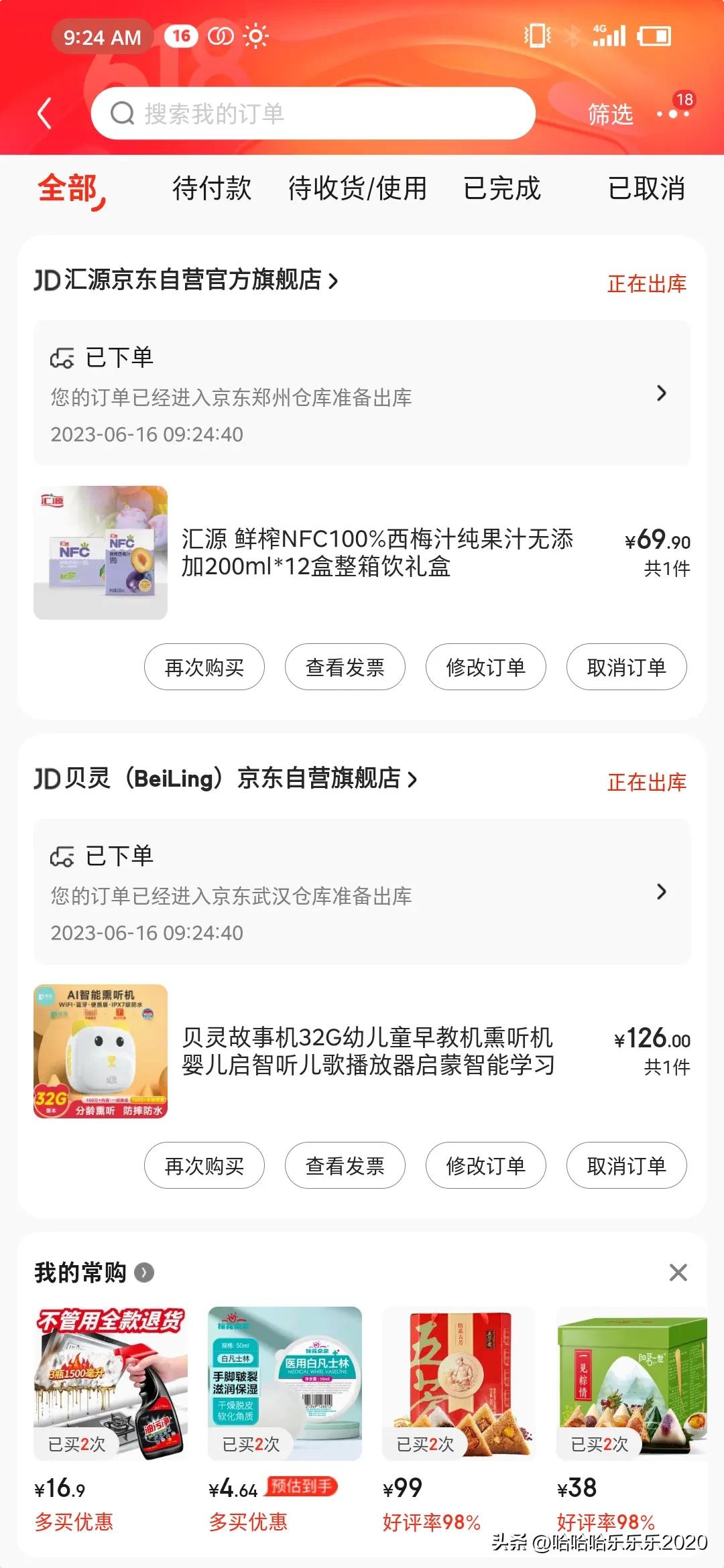Screen dimensions: 724x1568
Task: Click 取消订单 for the 西梅汁 order
Action: pyautogui.click(x=625, y=667)
